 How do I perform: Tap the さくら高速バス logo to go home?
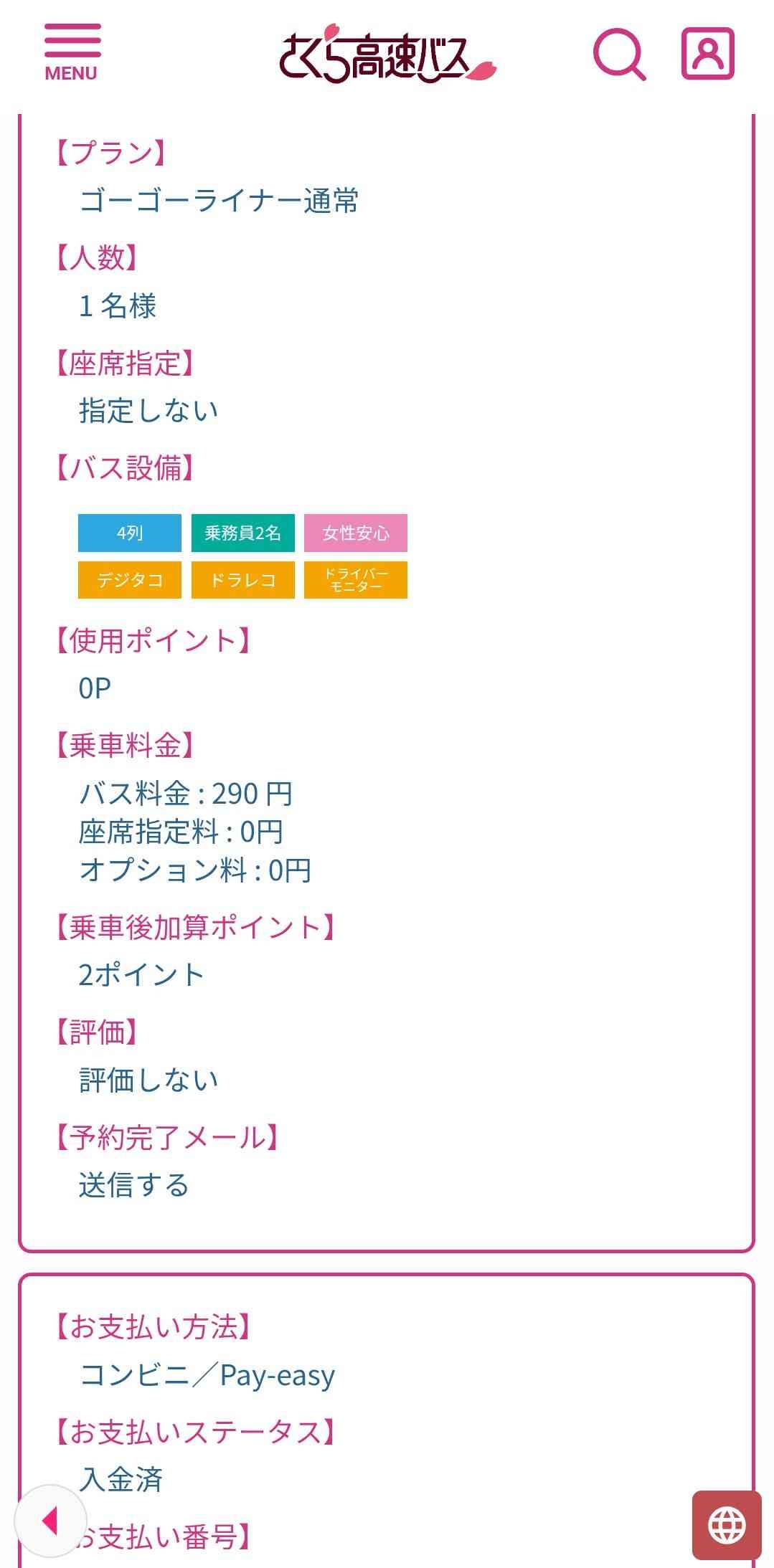(387, 54)
